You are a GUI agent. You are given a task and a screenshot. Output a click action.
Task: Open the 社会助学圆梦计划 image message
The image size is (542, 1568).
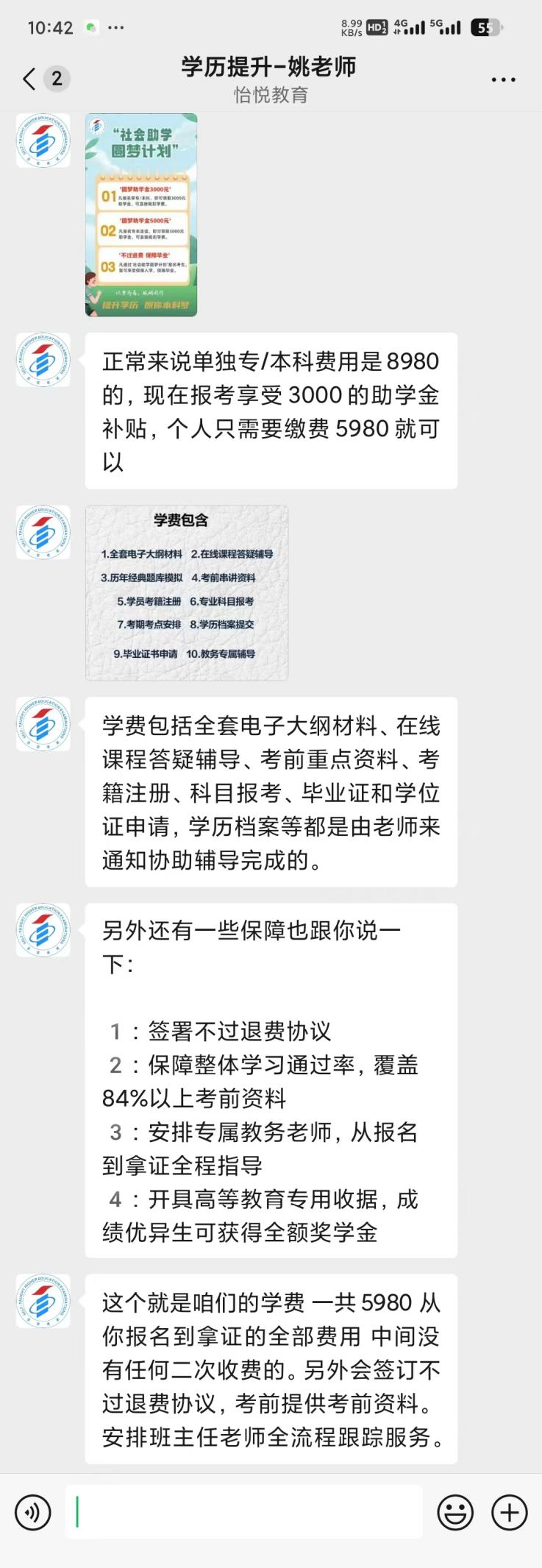(141, 215)
